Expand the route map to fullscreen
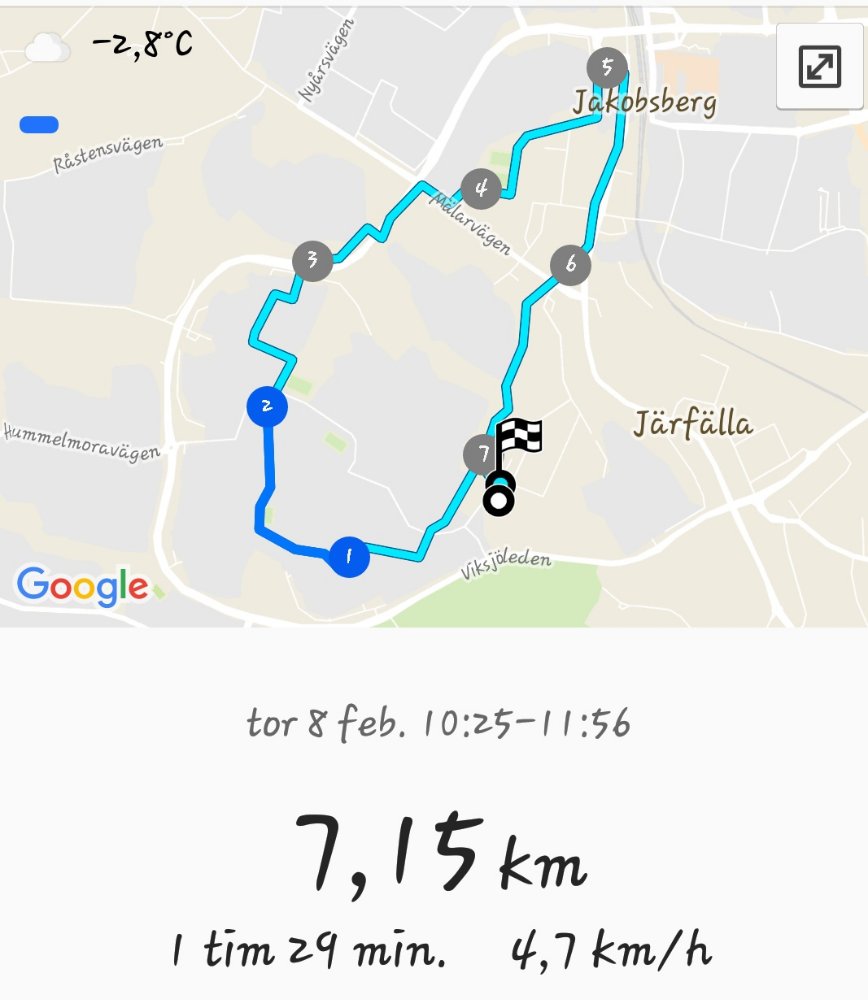The height and width of the screenshot is (1000, 868). (x=819, y=68)
